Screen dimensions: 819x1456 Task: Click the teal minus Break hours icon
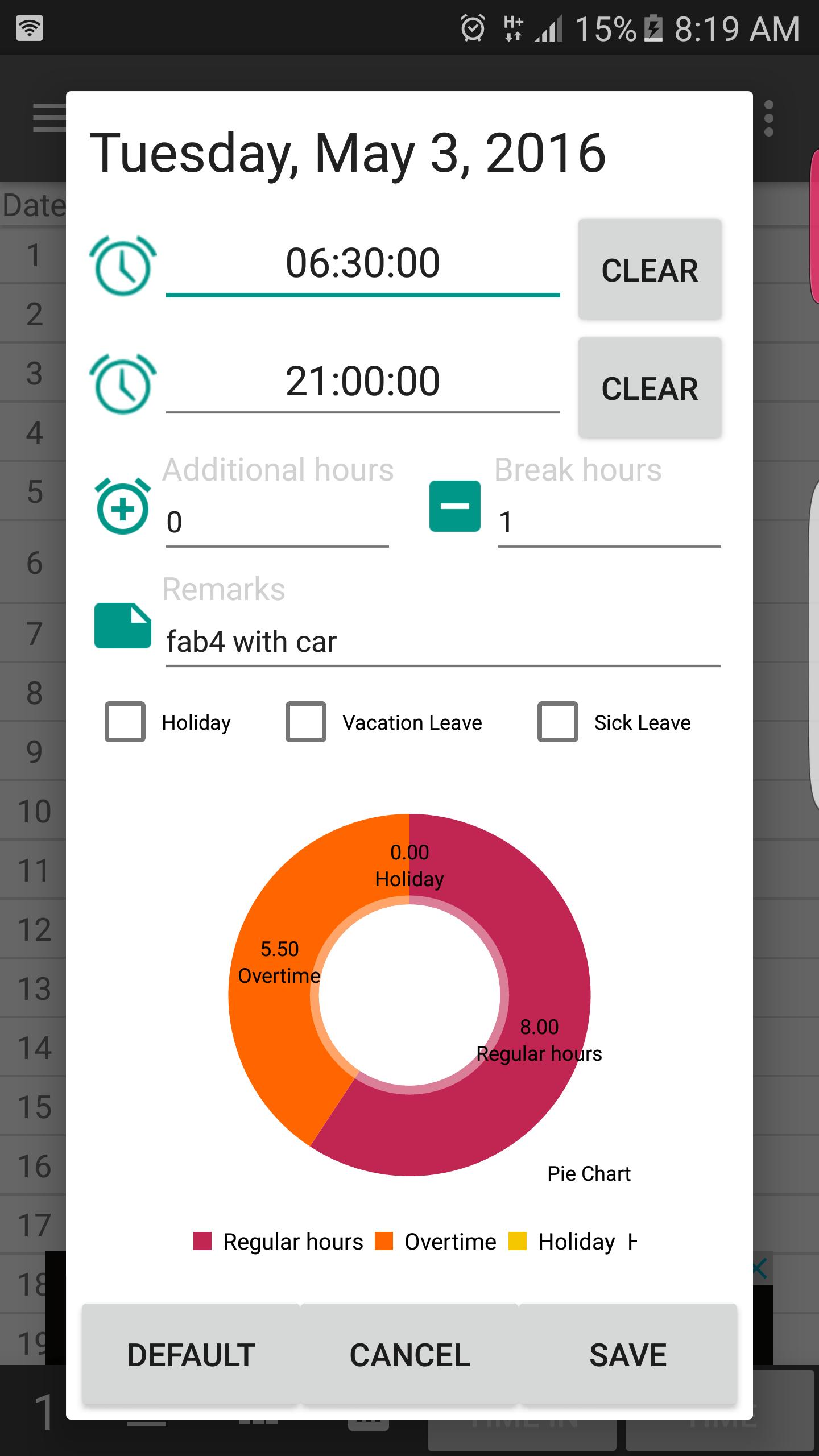[x=454, y=505]
